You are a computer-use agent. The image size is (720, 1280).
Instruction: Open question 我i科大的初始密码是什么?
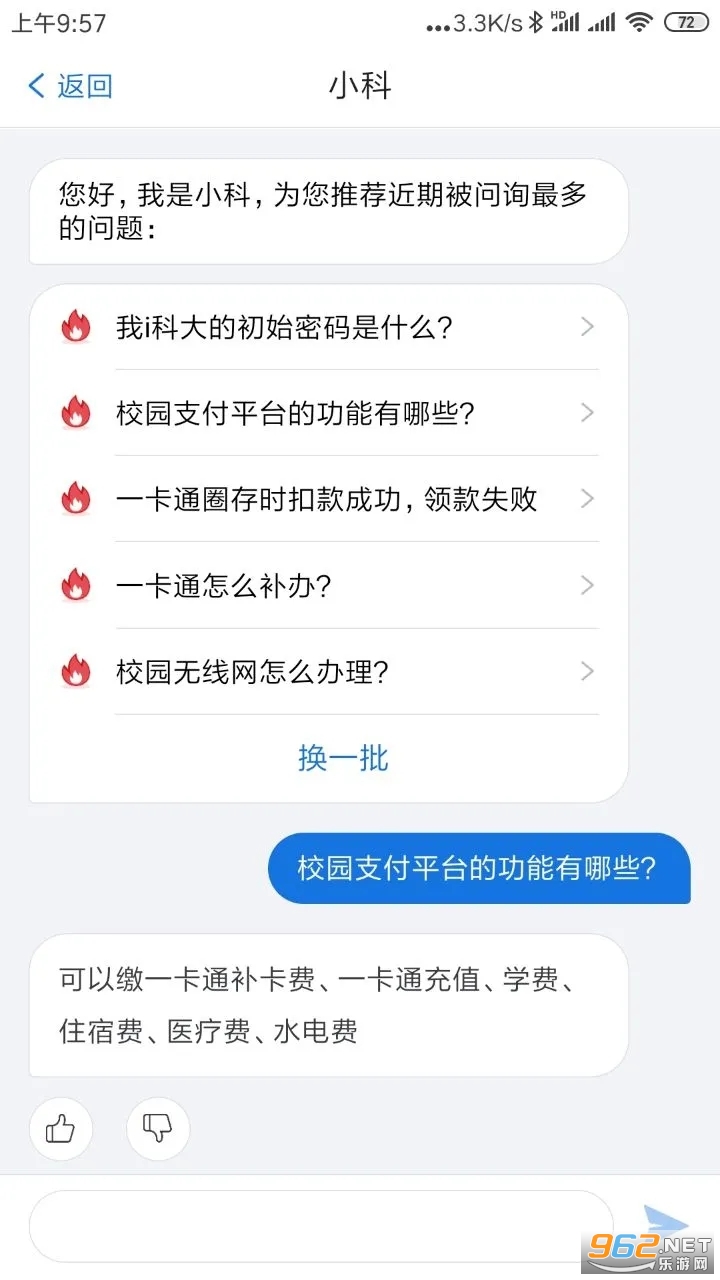[329, 327]
